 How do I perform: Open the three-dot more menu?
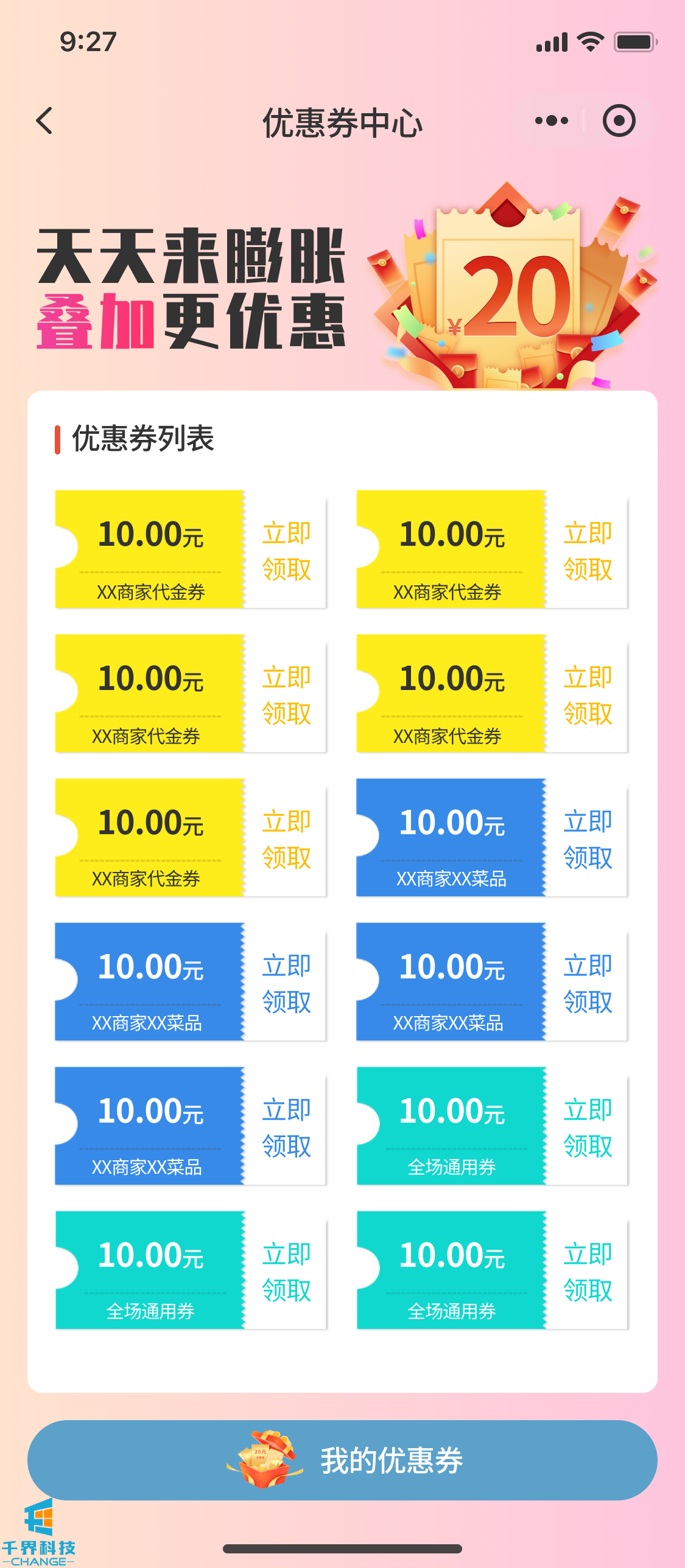[x=551, y=120]
